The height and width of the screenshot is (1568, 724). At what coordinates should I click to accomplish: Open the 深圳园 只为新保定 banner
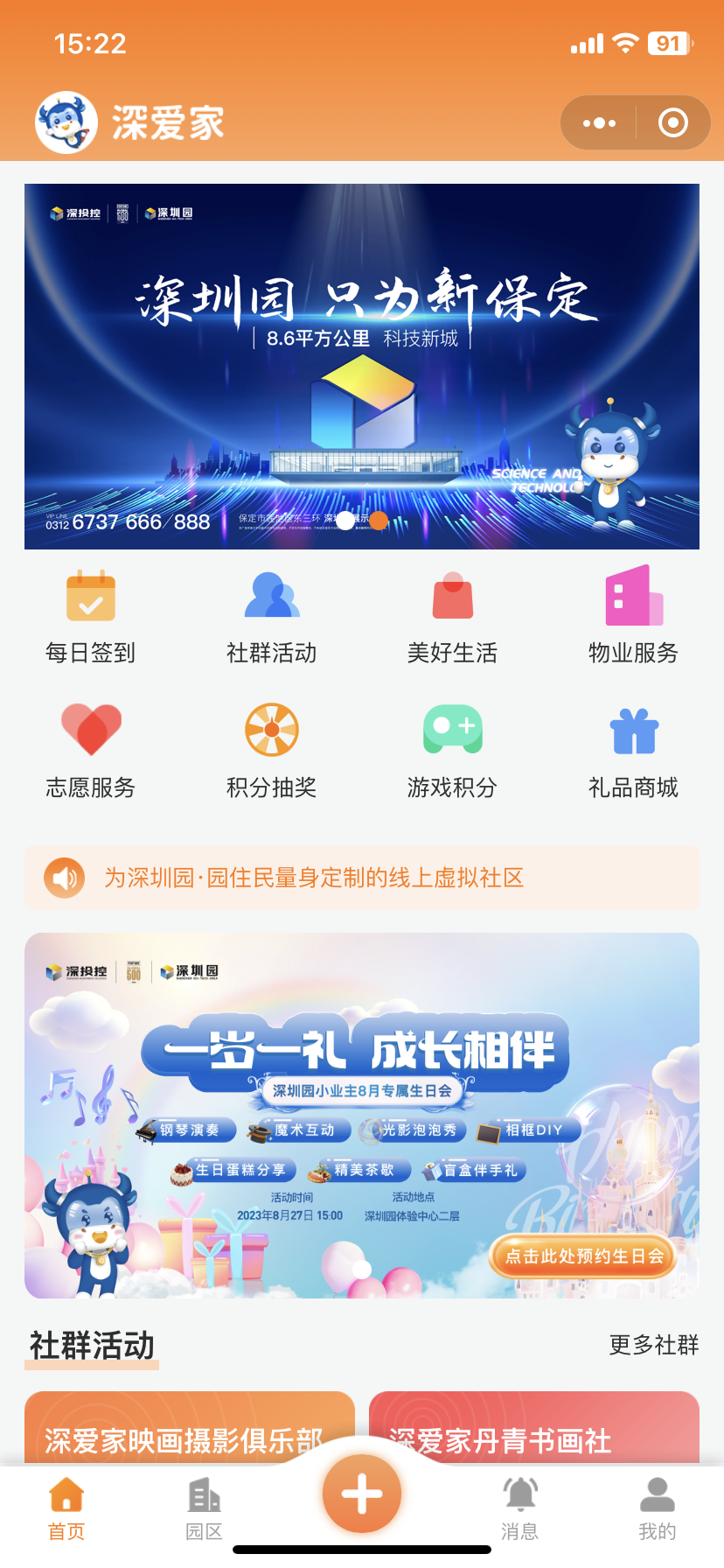[x=362, y=366]
